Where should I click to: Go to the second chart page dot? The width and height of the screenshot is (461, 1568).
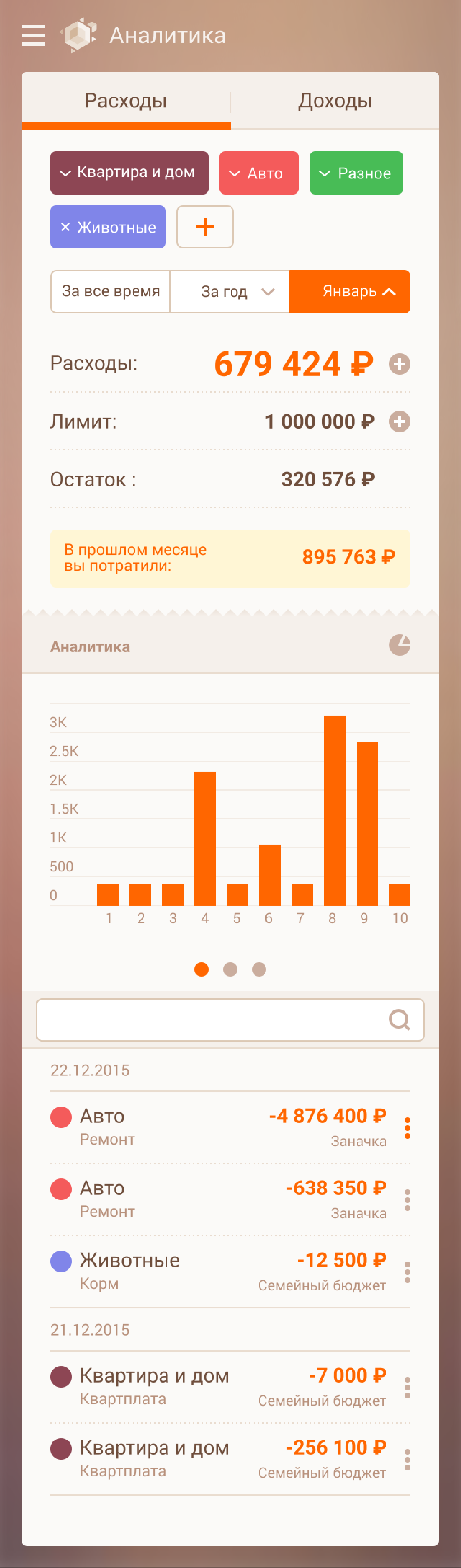click(x=230, y=969)
